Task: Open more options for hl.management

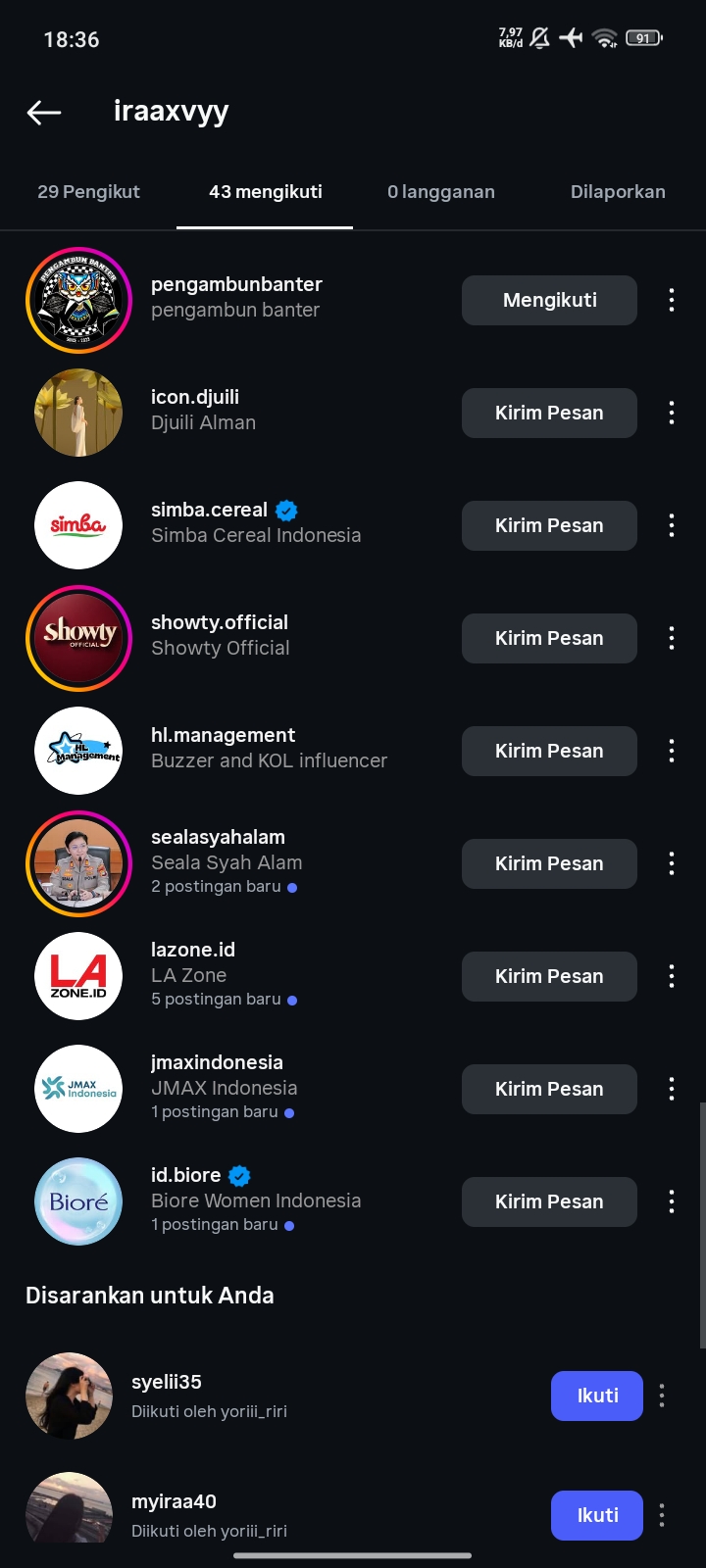Action: [672, 751]
